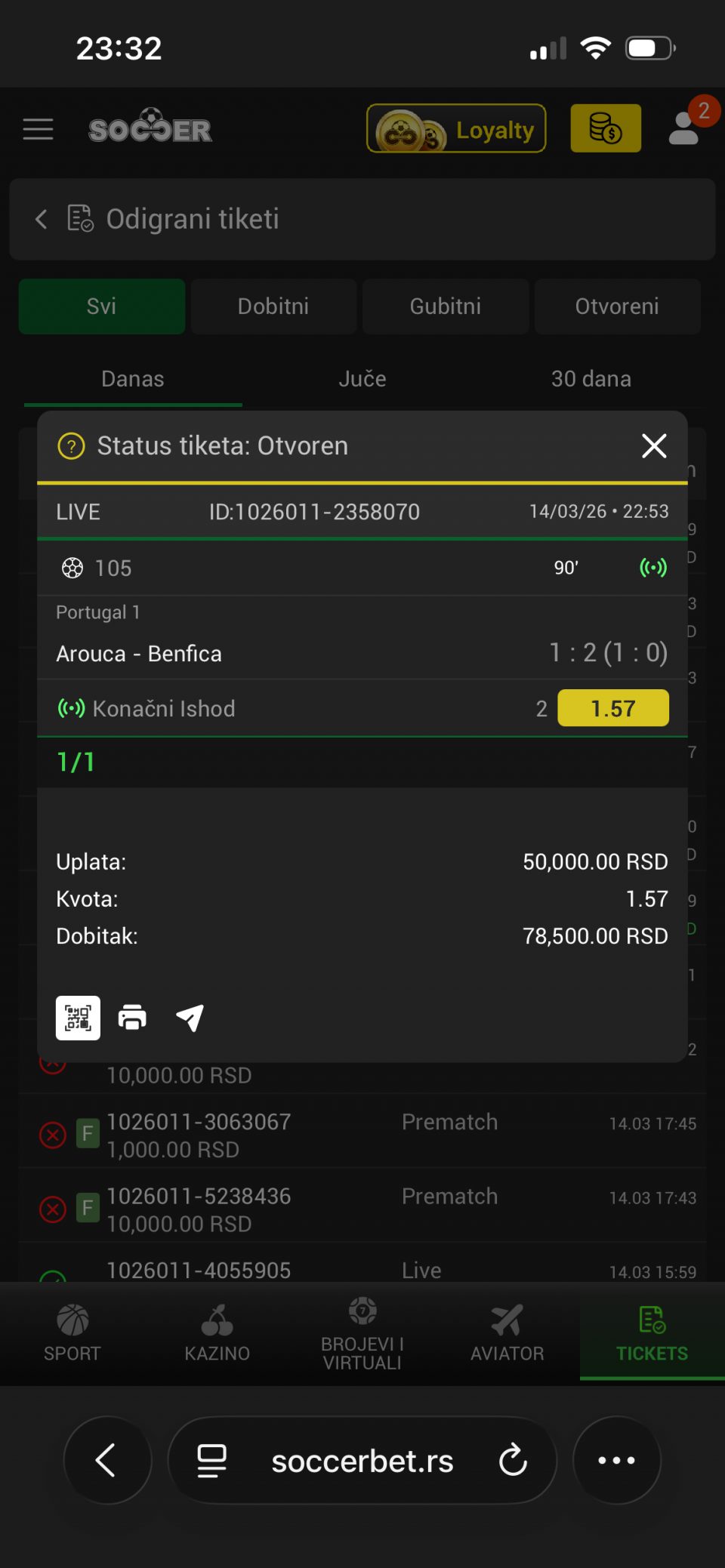Go back from Odigrani tiketi
Viewport: 725px width, 1568px height.
click(42, 220)
